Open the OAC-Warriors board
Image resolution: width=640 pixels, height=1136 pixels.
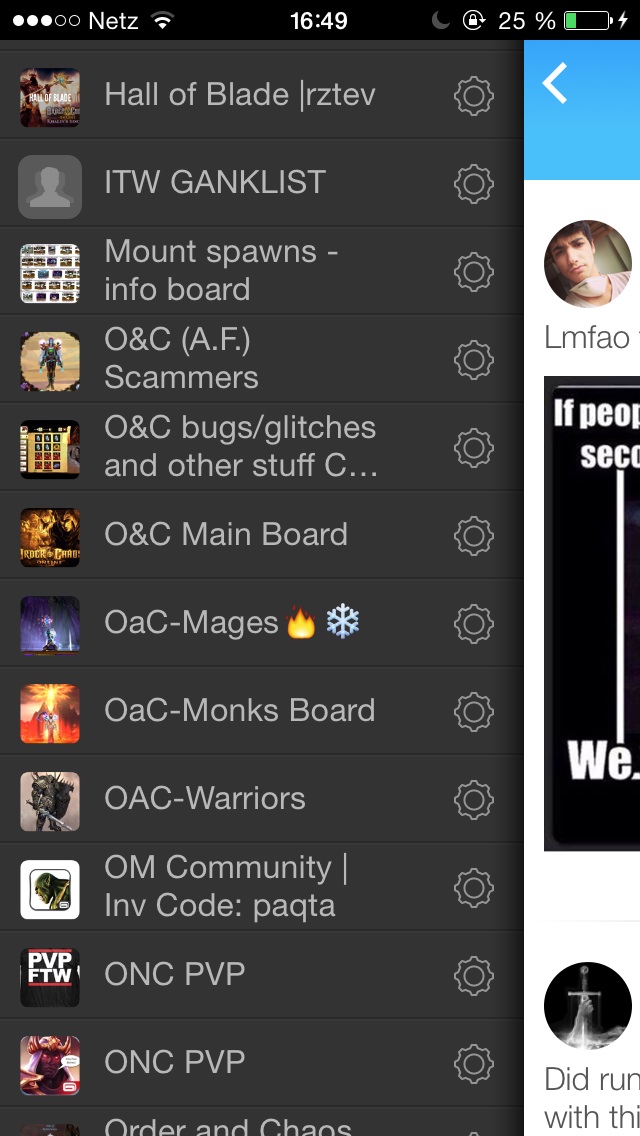click(x=205, y=799)
